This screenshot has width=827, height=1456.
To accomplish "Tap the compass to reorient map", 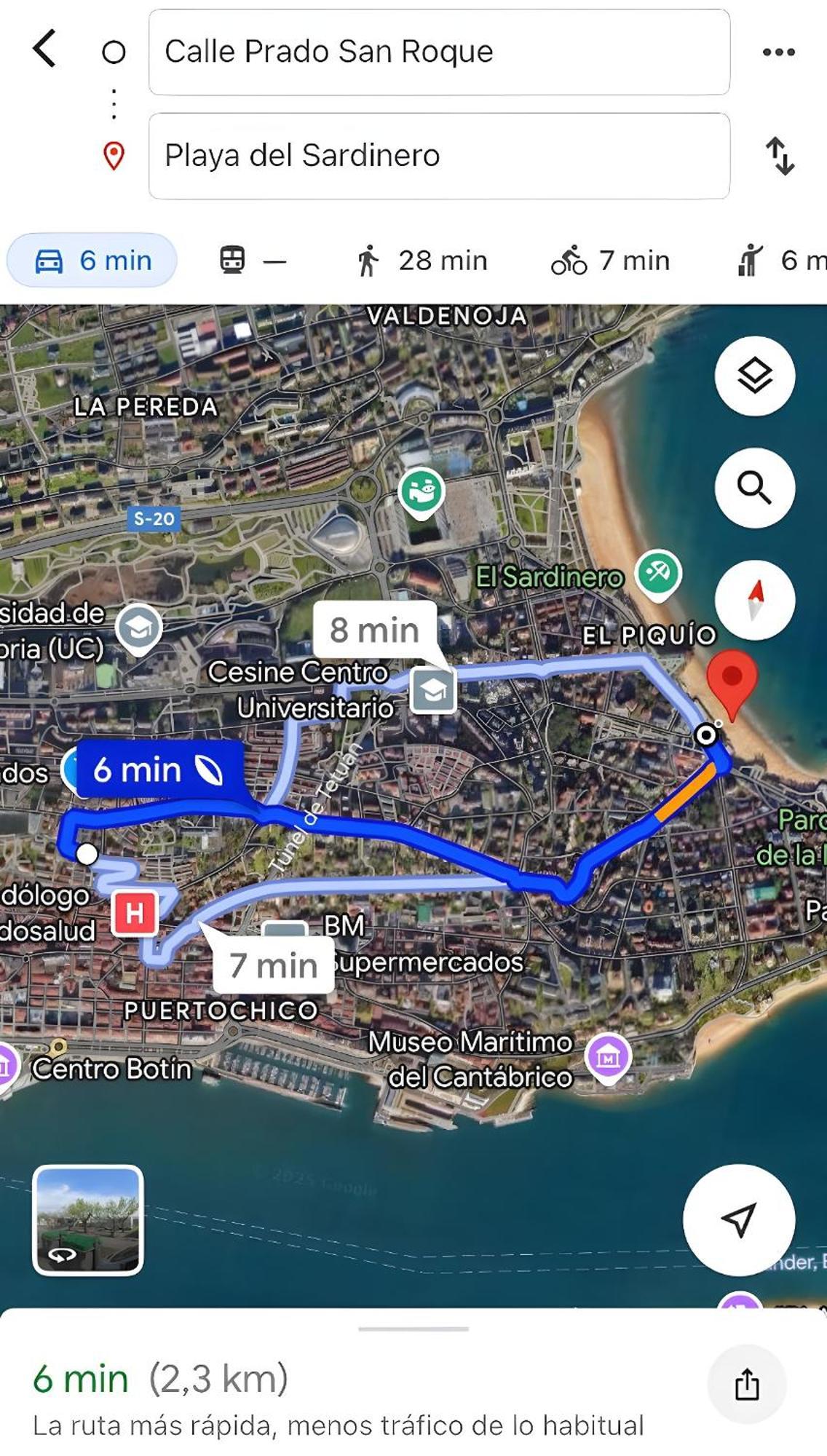I will (x=754, y=600).
